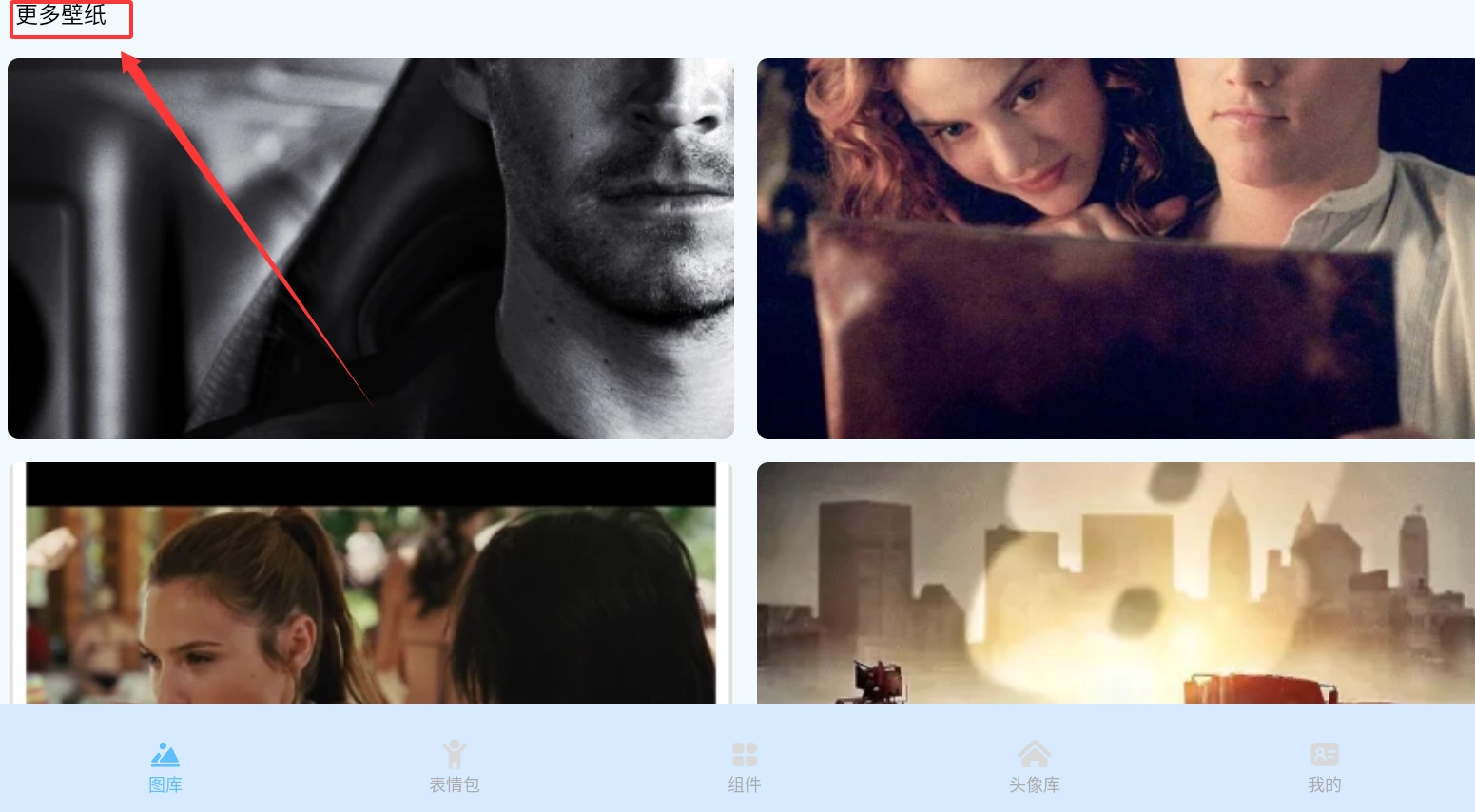This screenshot has height=812, width=1475.
Task: Open the 表情包 tab
Action: click(454, 766)
